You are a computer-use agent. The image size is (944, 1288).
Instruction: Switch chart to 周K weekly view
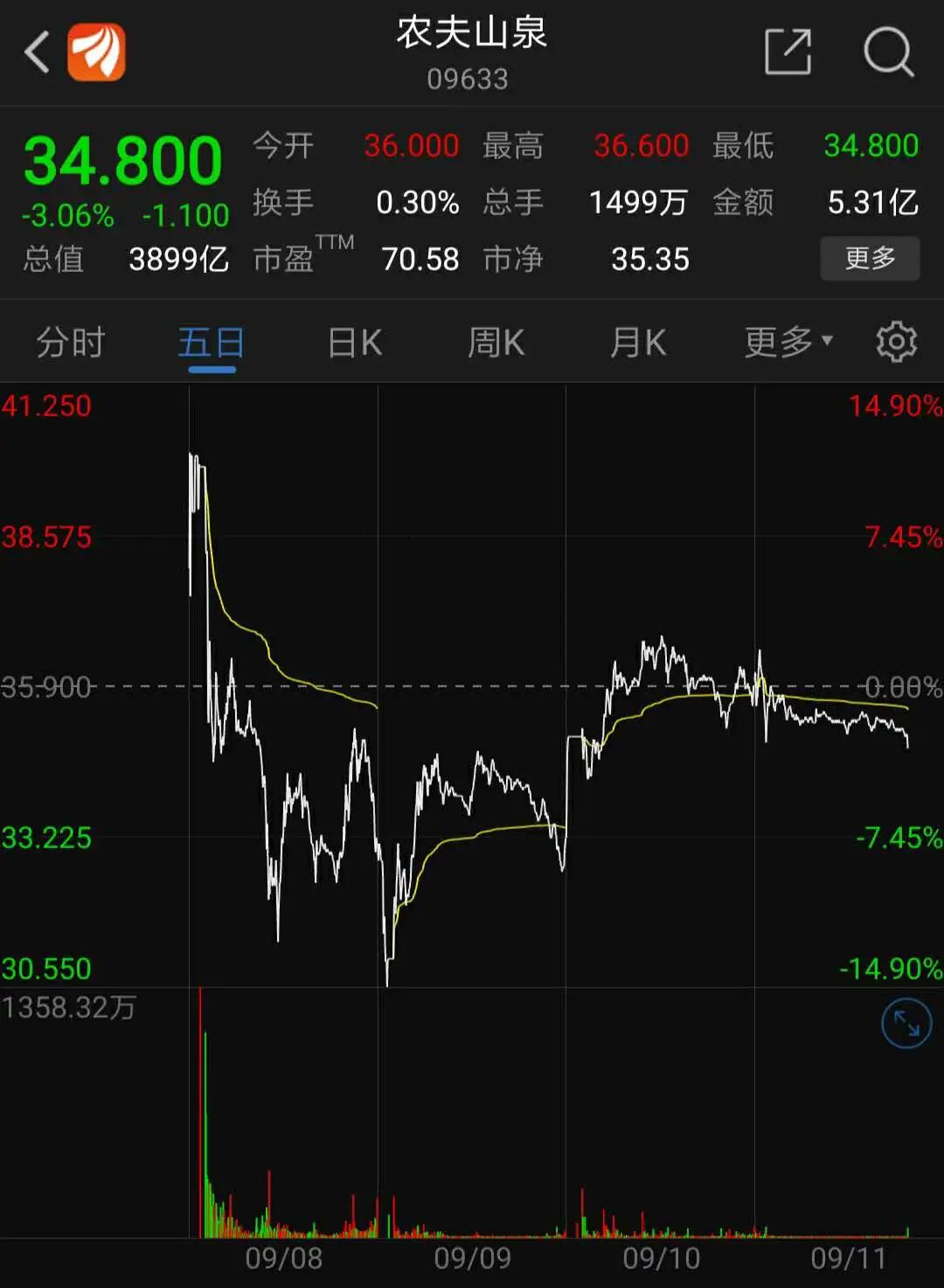[495, 342]
